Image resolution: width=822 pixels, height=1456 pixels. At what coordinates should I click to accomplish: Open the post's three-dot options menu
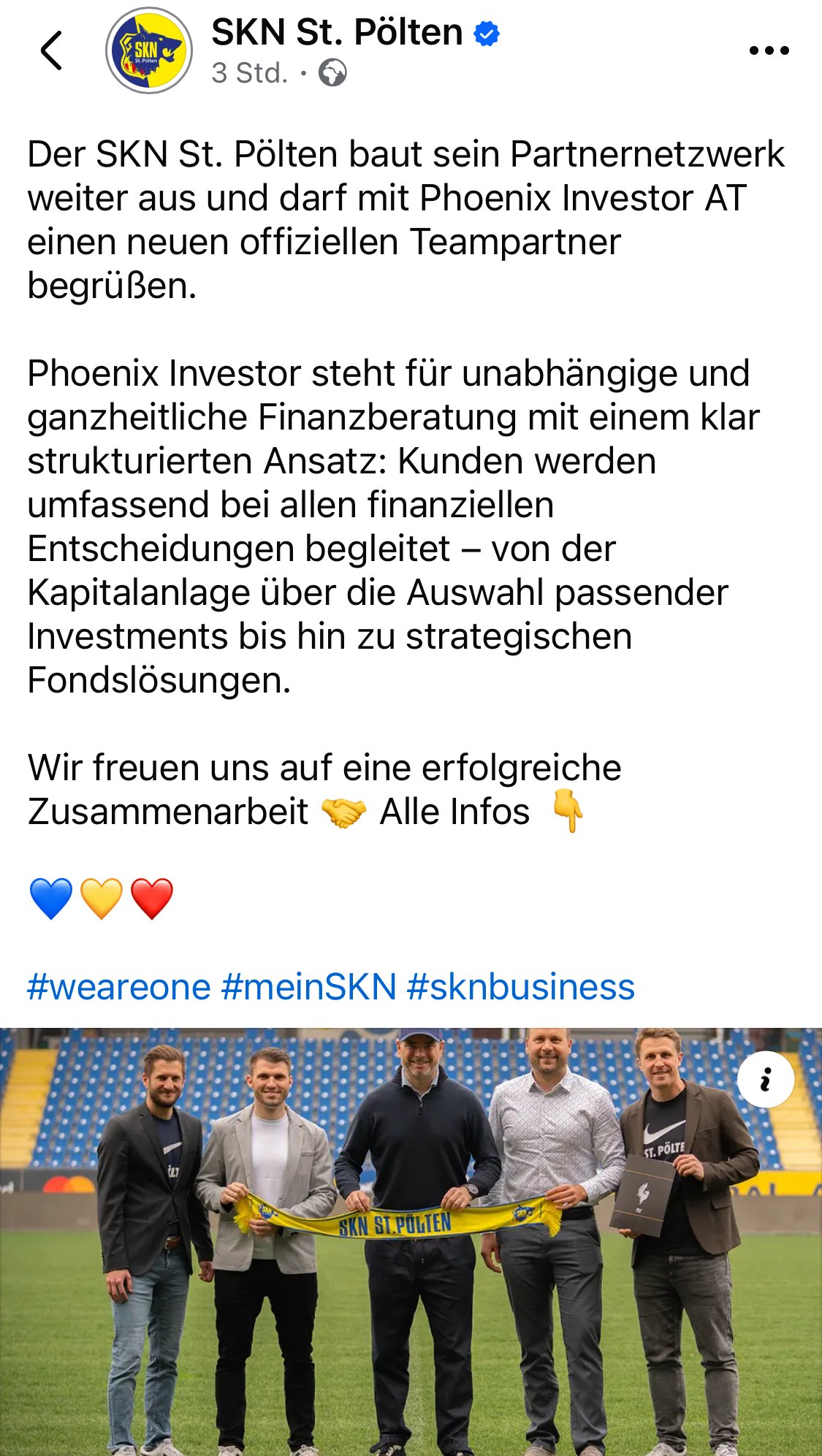769,50
